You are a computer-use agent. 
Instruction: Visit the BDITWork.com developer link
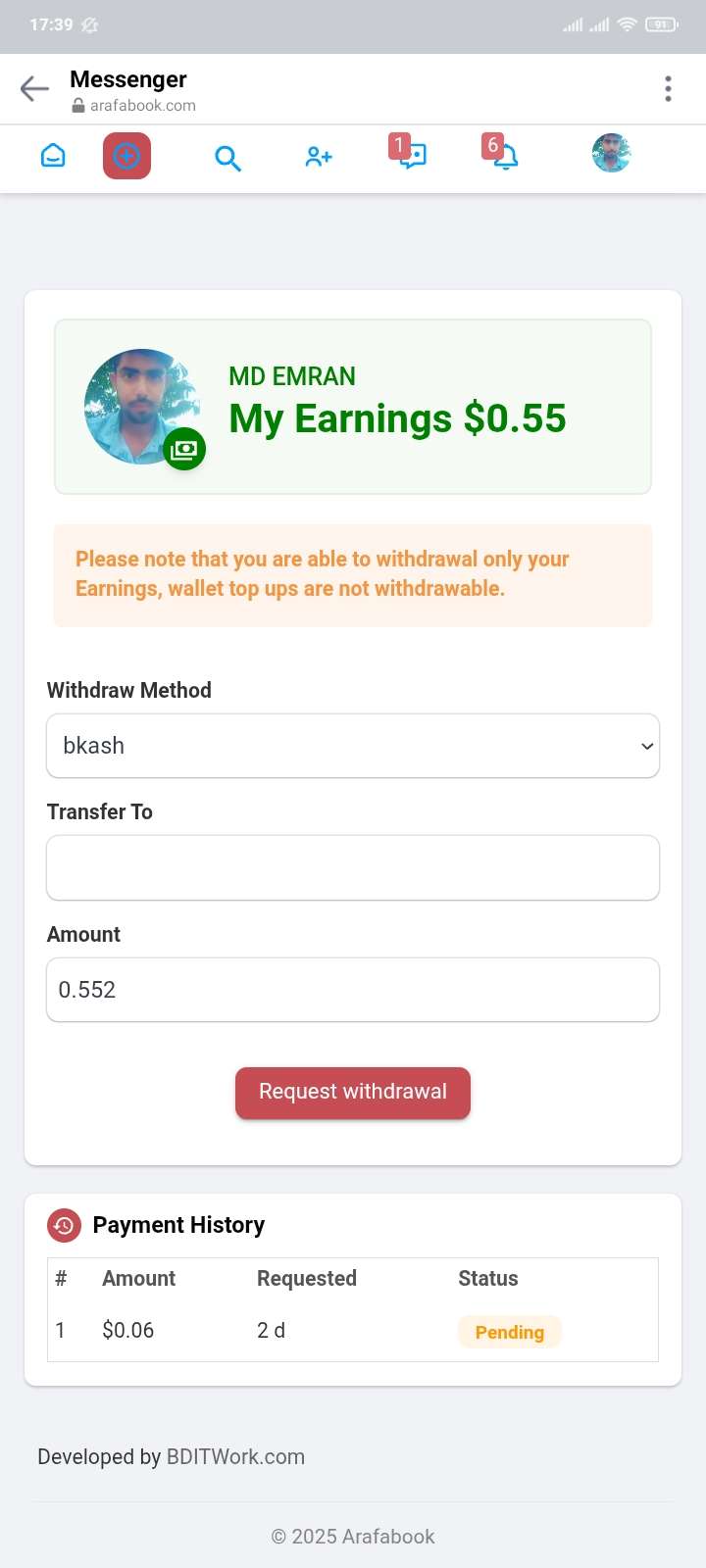(235, 1457)
